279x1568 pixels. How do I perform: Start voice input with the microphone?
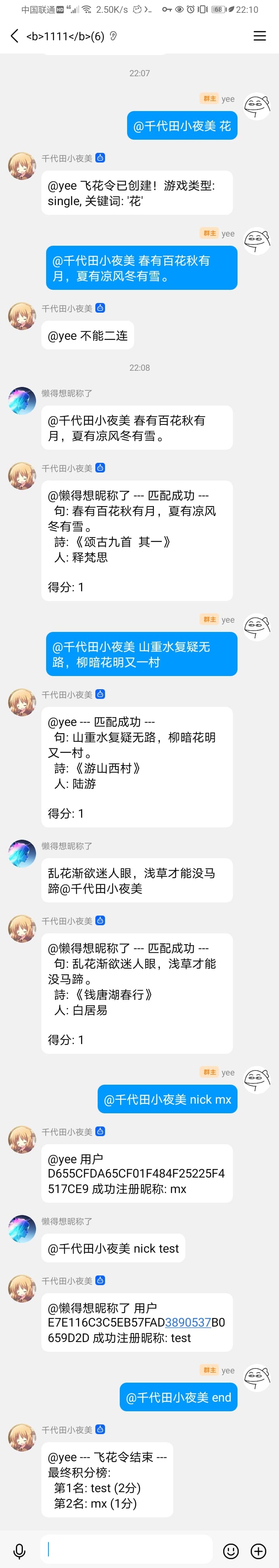(19, 1550)
